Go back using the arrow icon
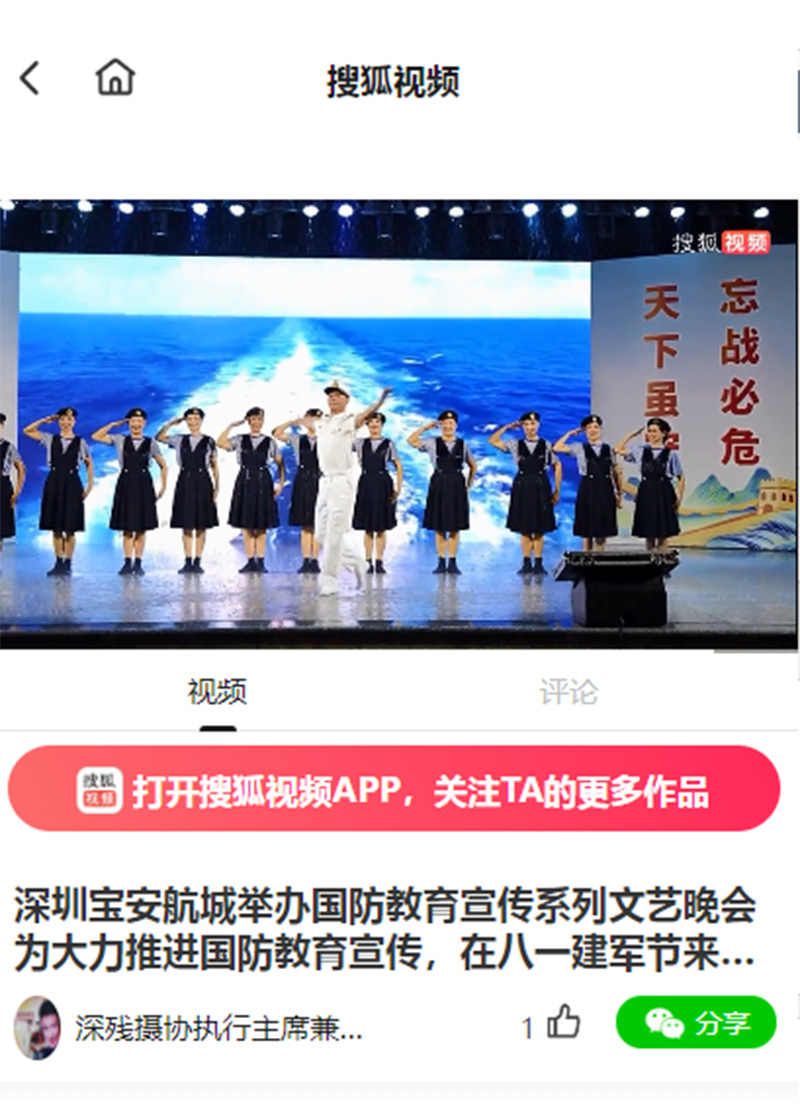 [x=30, y=78]
